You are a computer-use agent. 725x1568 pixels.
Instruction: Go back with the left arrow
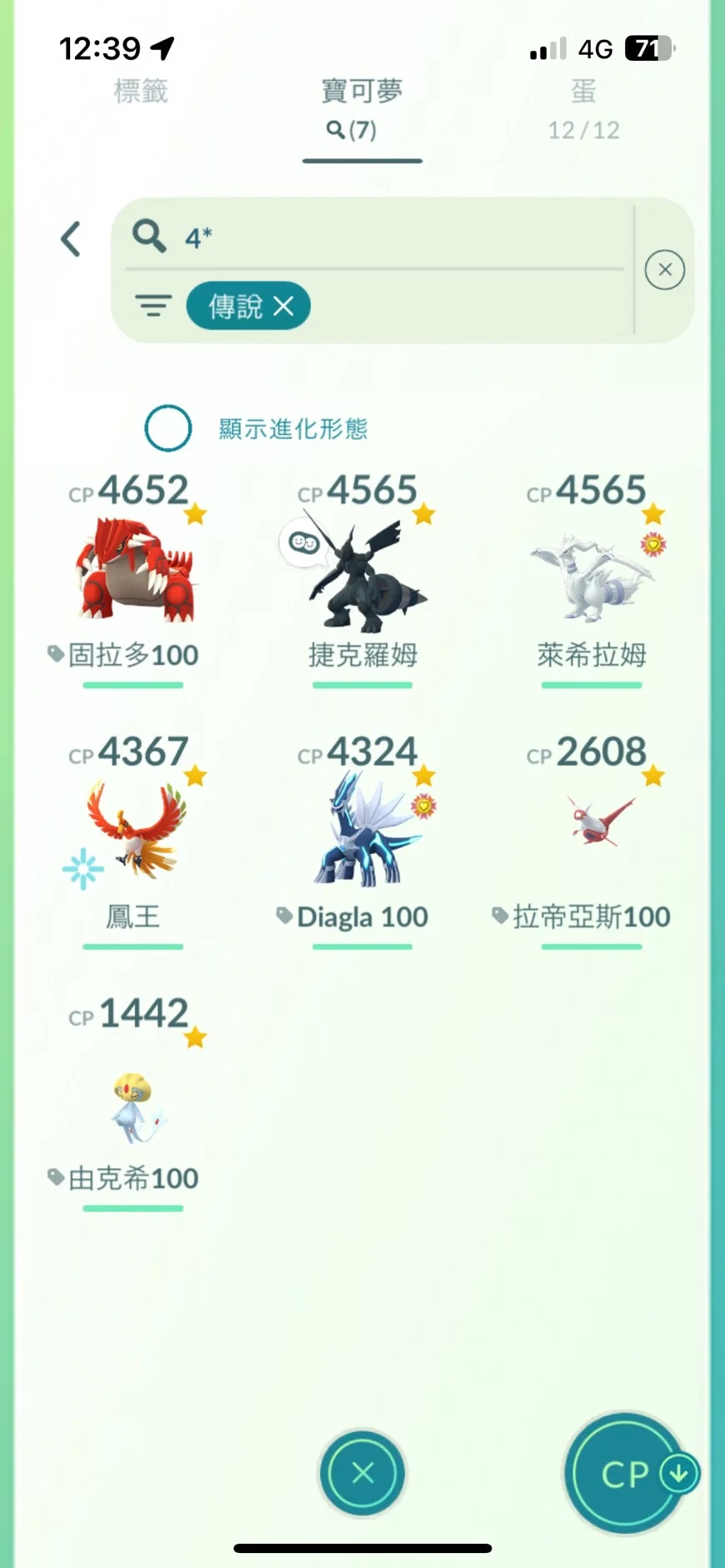click(72, 239)
